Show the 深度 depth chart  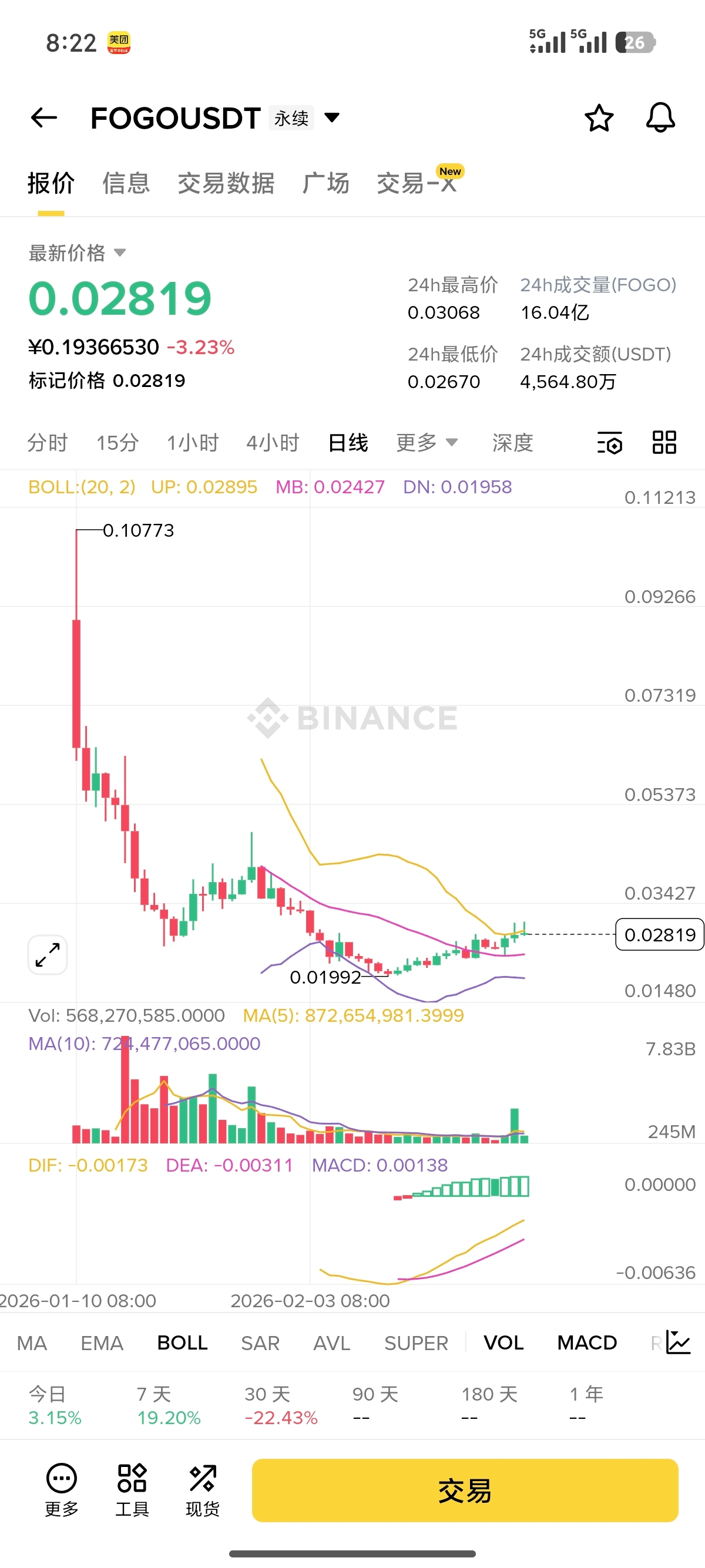[x=513, y=443]
